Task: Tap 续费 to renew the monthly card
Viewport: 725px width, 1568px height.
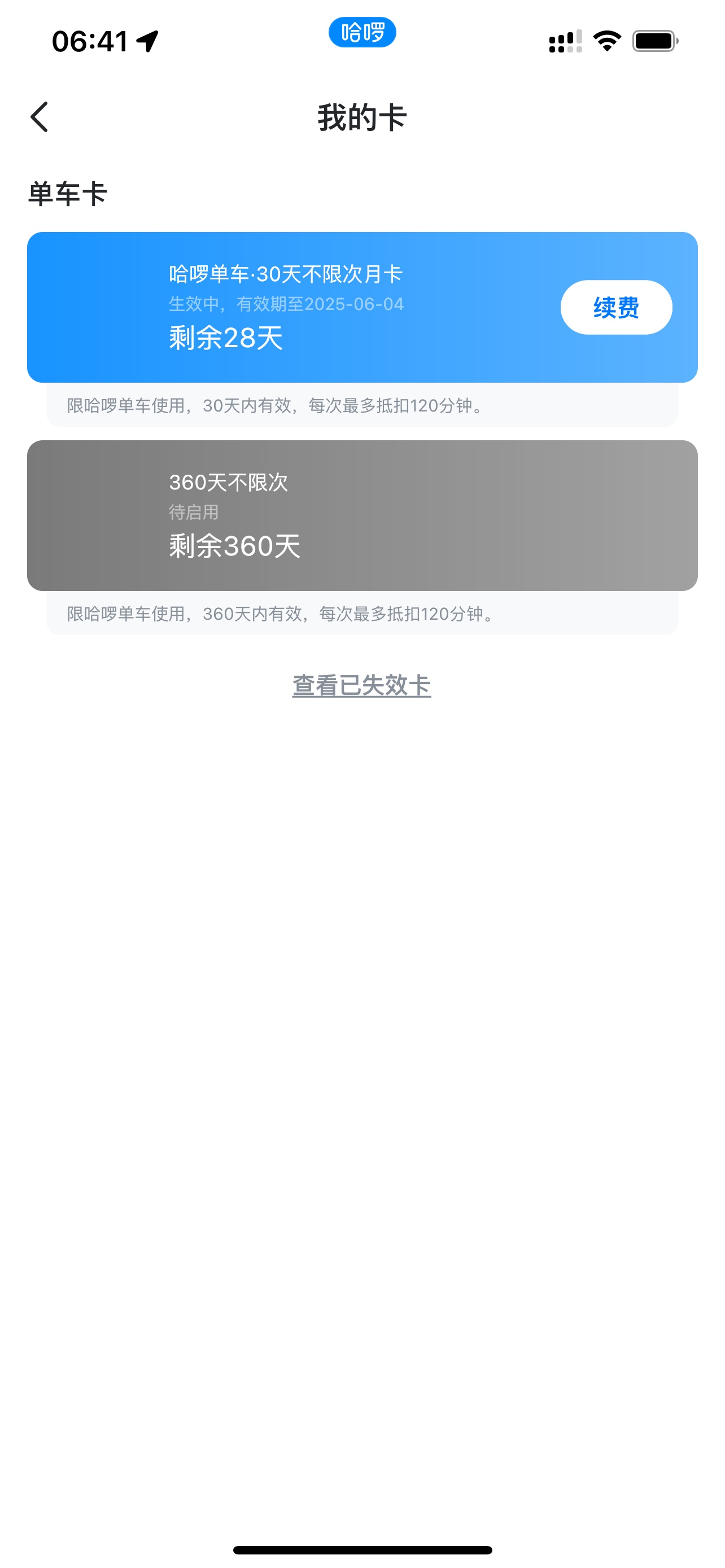Action: coord(616,308)
